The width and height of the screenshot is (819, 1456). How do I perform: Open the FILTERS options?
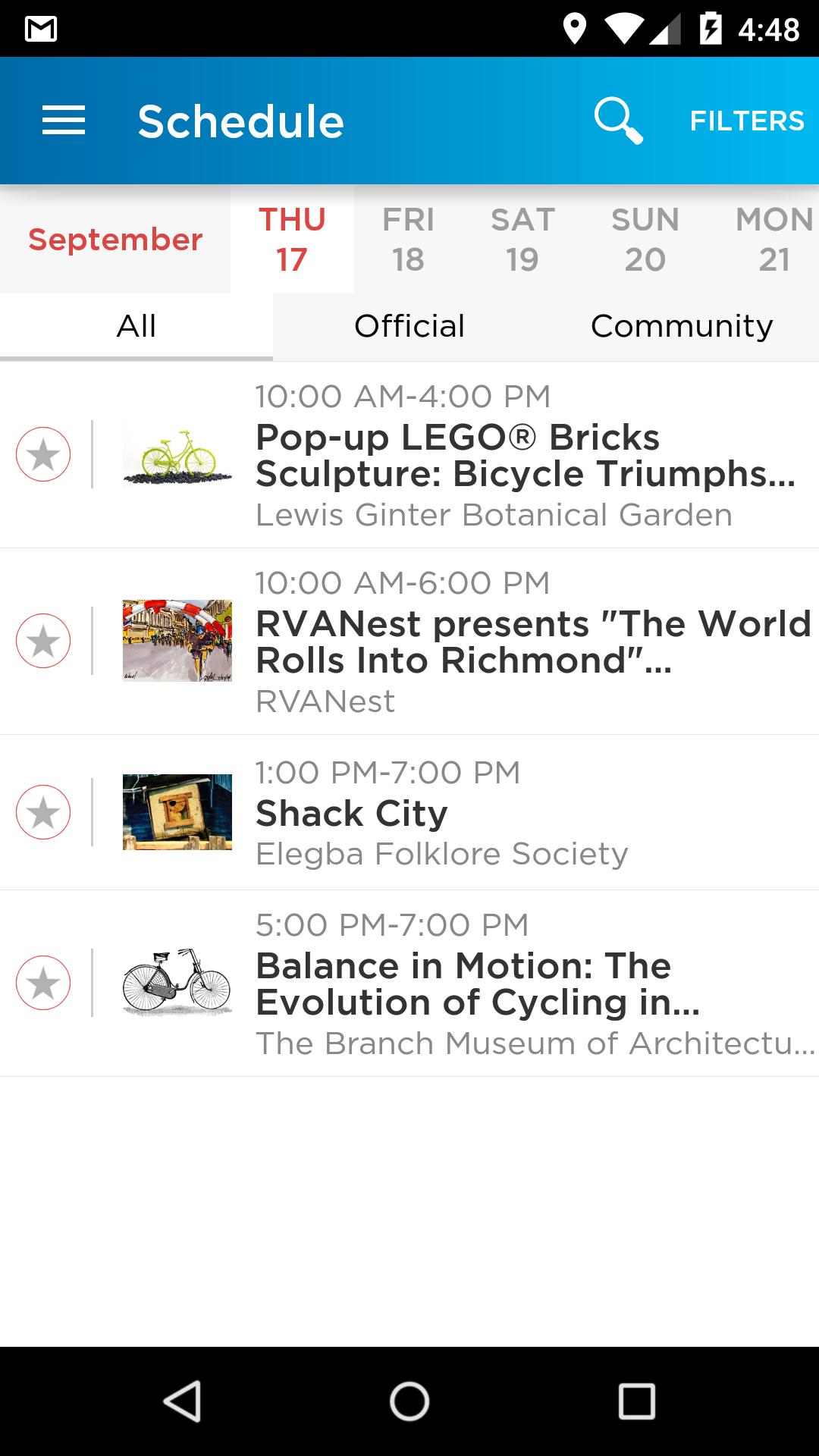pyautogui.click(x=746, y=121)
